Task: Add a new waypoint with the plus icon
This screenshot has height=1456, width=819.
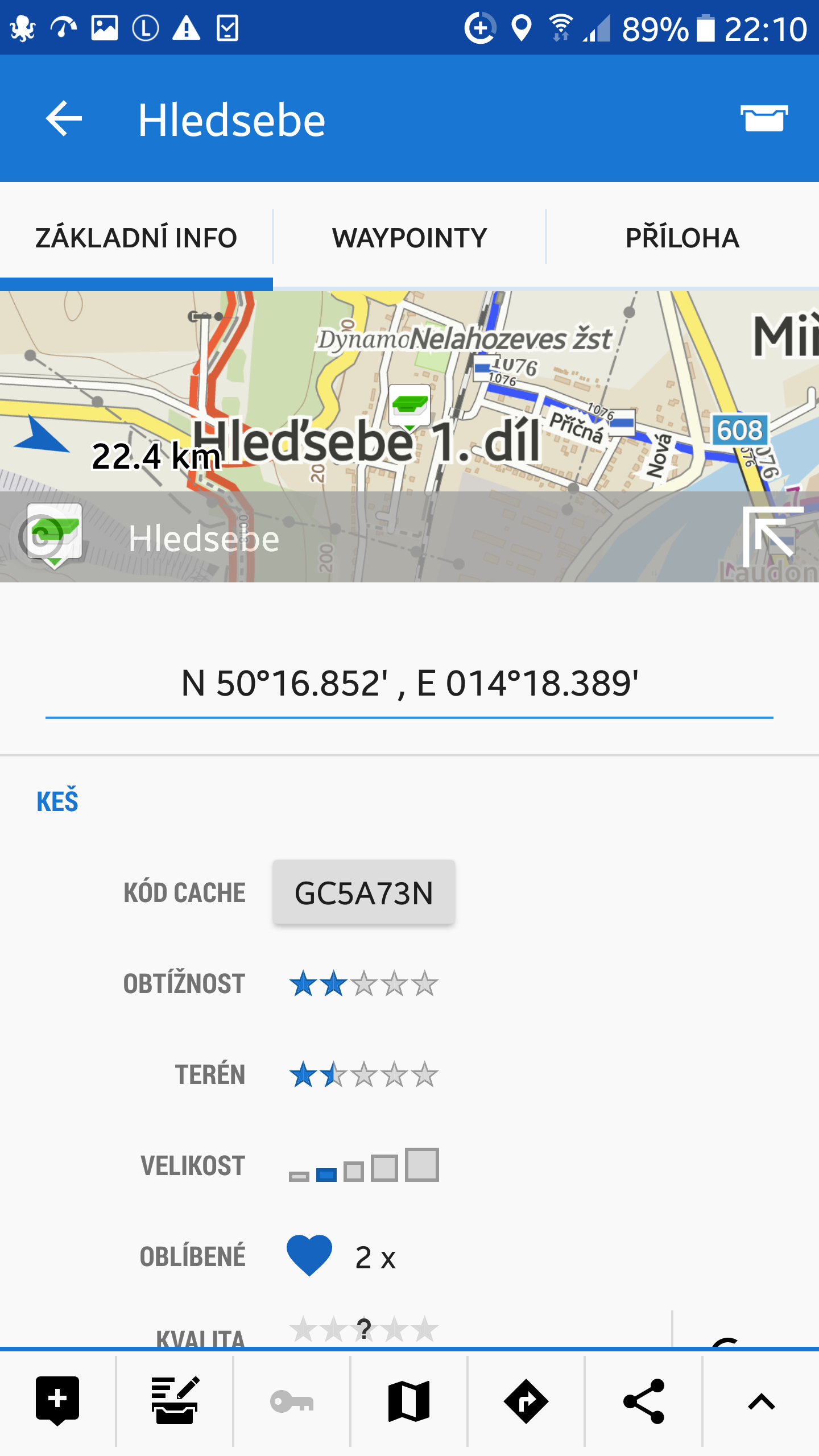Action: [57, 1400]
